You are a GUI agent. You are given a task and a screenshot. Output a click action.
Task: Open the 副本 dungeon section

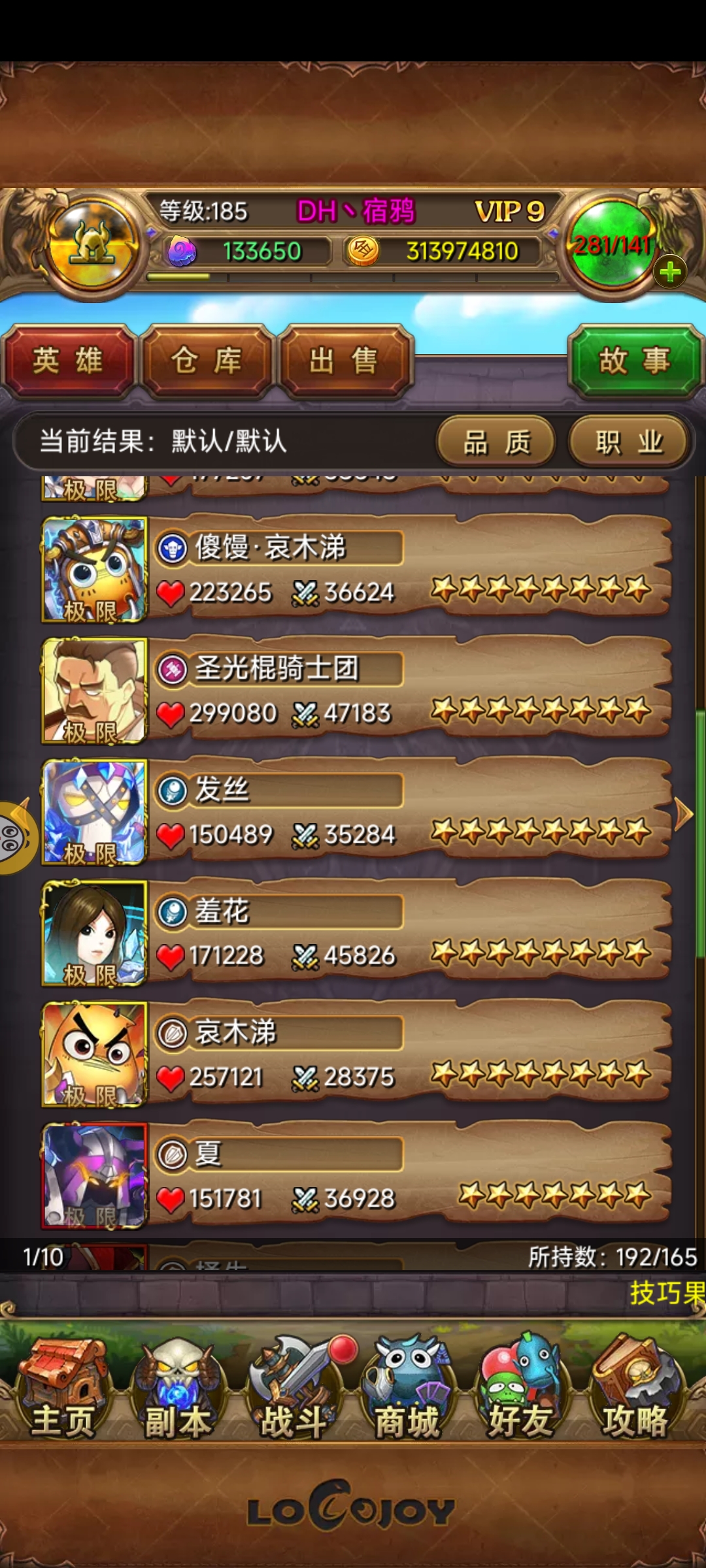point(176,1388)
